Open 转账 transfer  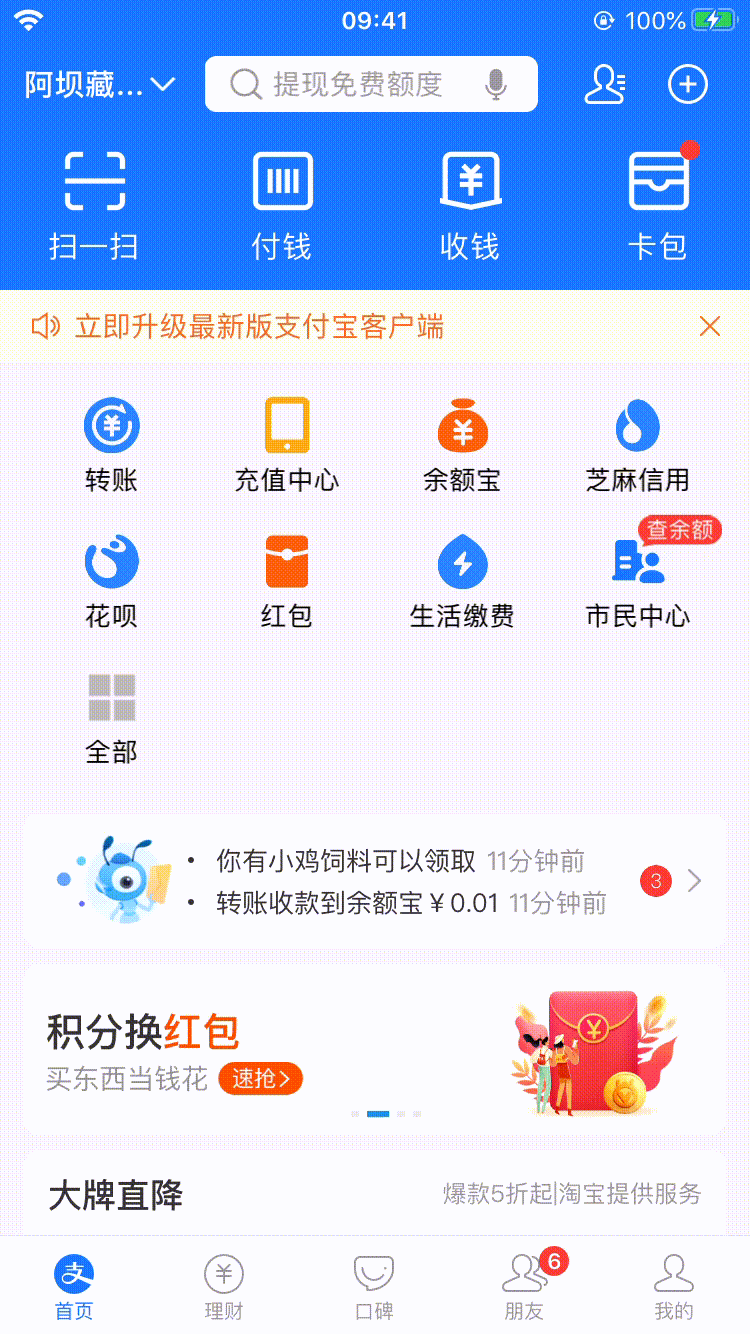(x=111, y=445)
